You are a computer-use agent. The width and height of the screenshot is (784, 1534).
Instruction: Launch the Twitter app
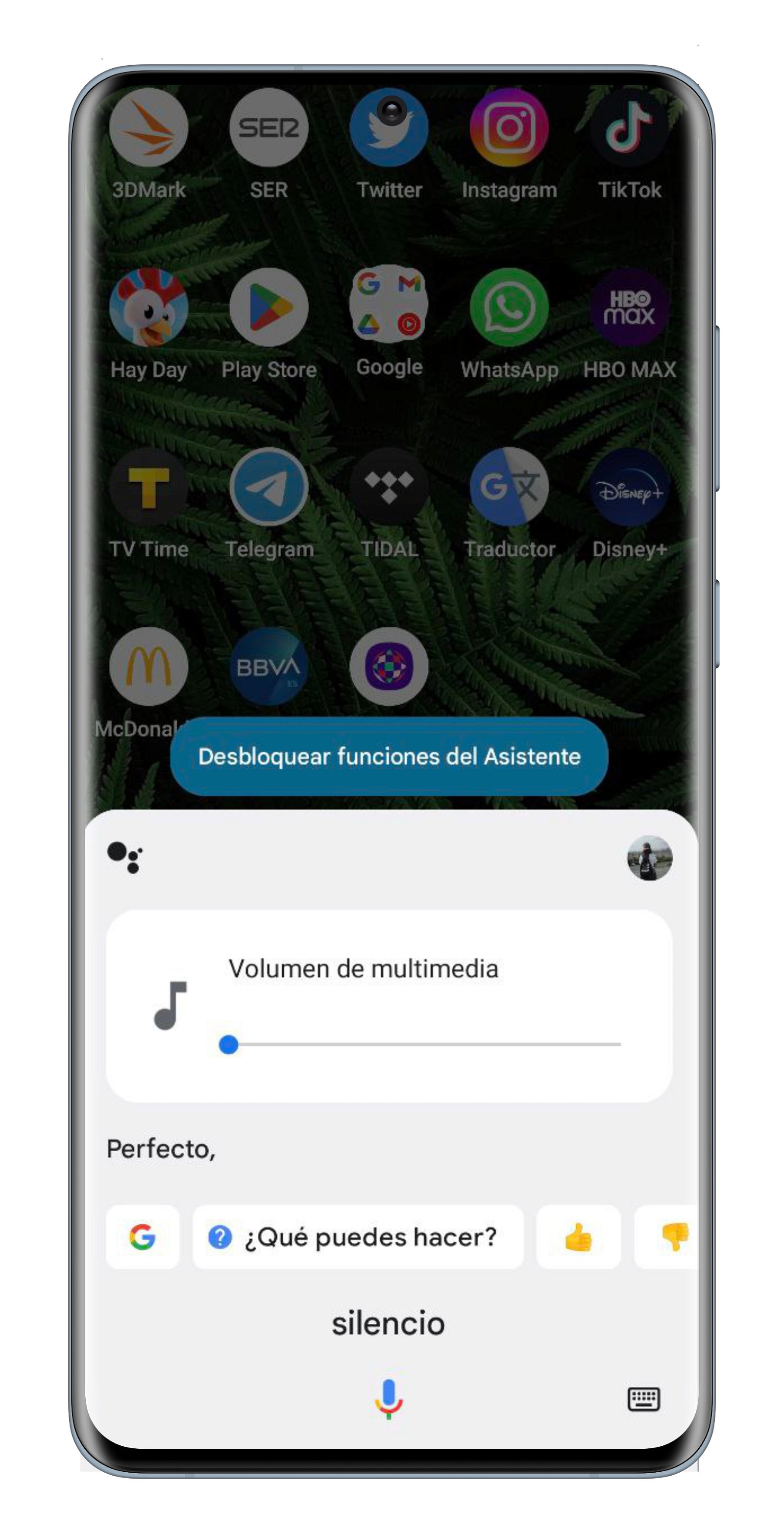389,128
